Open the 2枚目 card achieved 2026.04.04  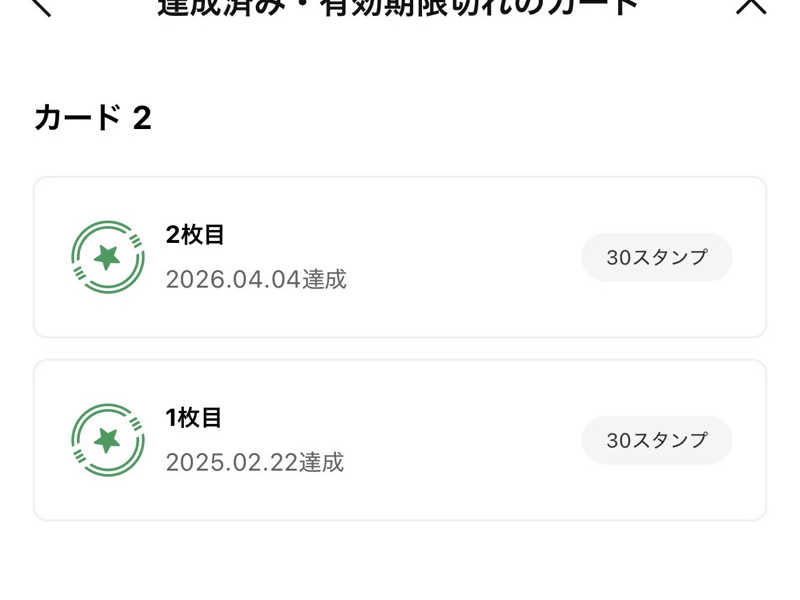[400, 257]
